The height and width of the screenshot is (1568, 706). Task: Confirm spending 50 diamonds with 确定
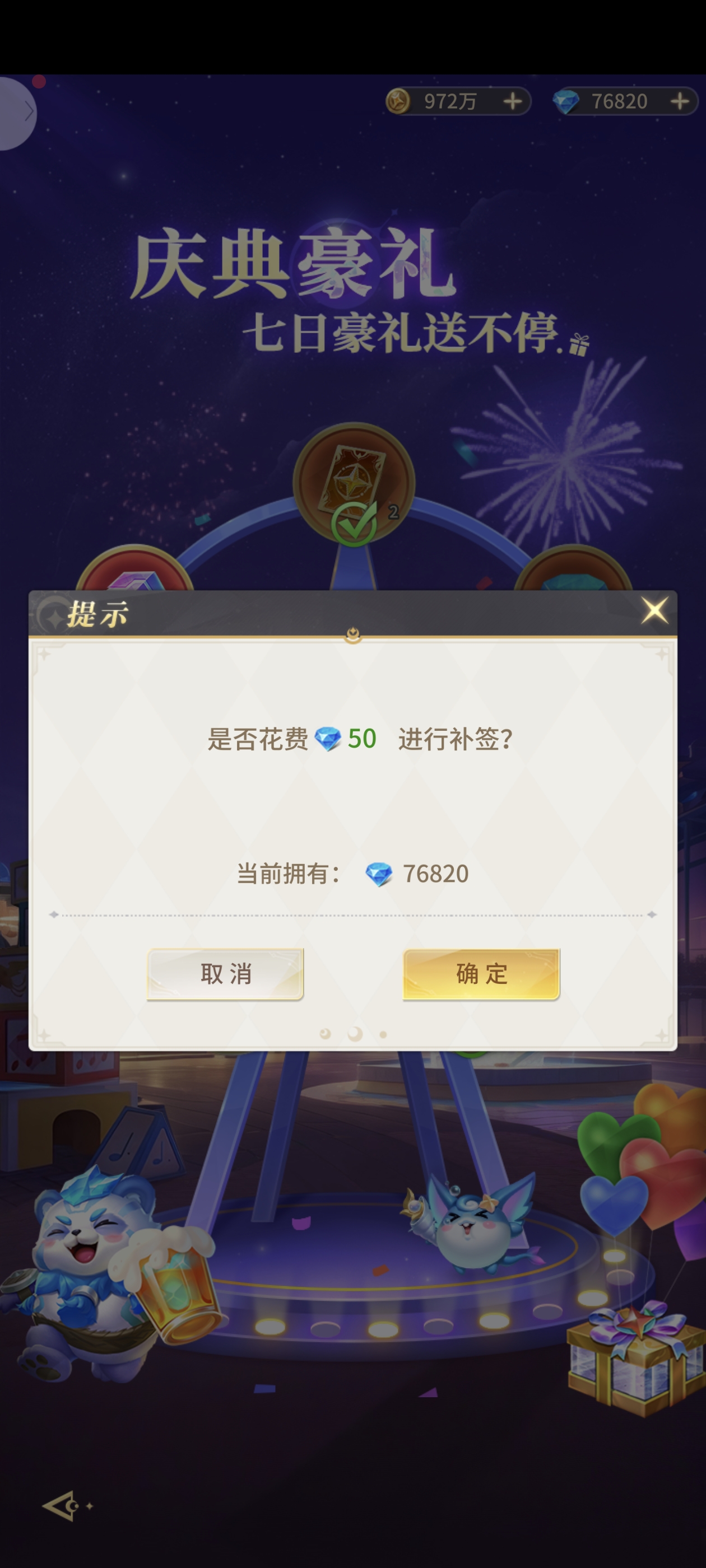[x=481, y=973]
